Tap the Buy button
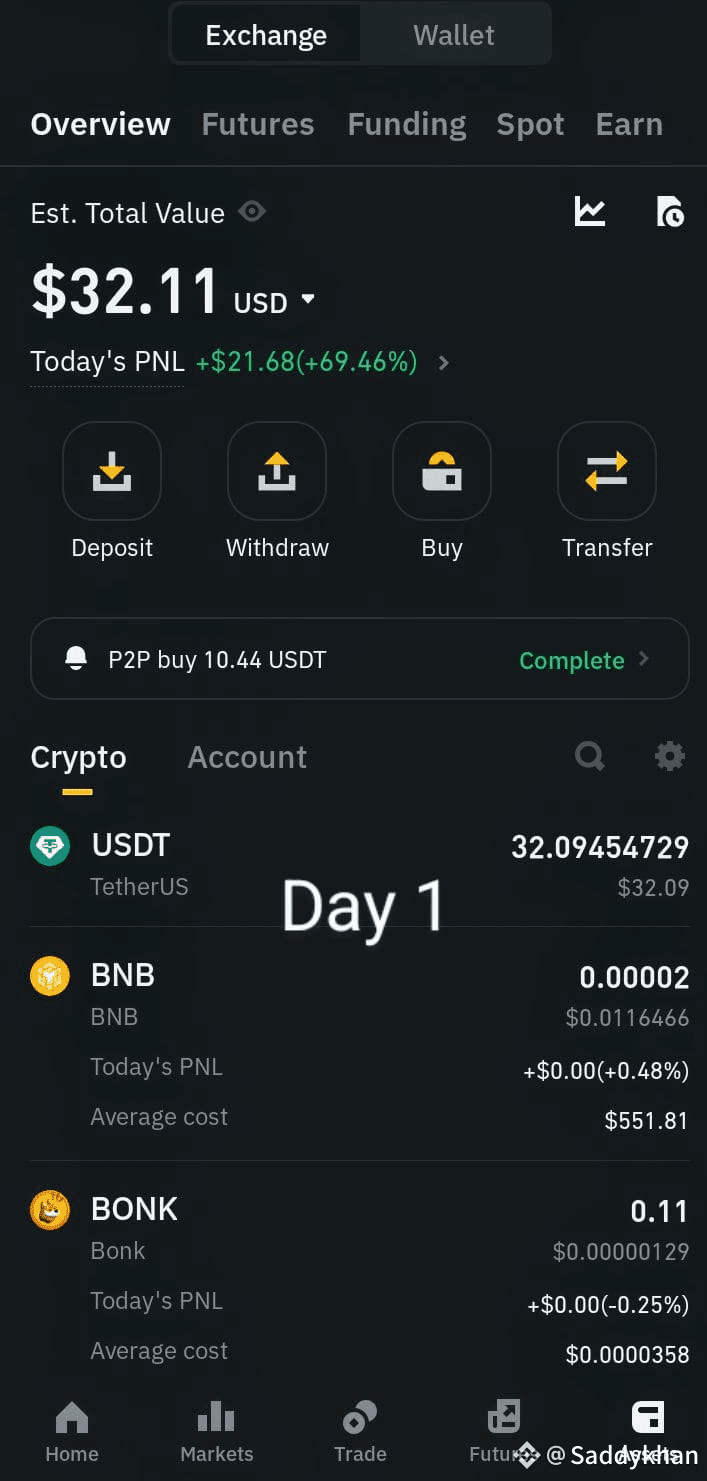Image resolution: width=707 pixels, height=1481 pixels. 442,471
